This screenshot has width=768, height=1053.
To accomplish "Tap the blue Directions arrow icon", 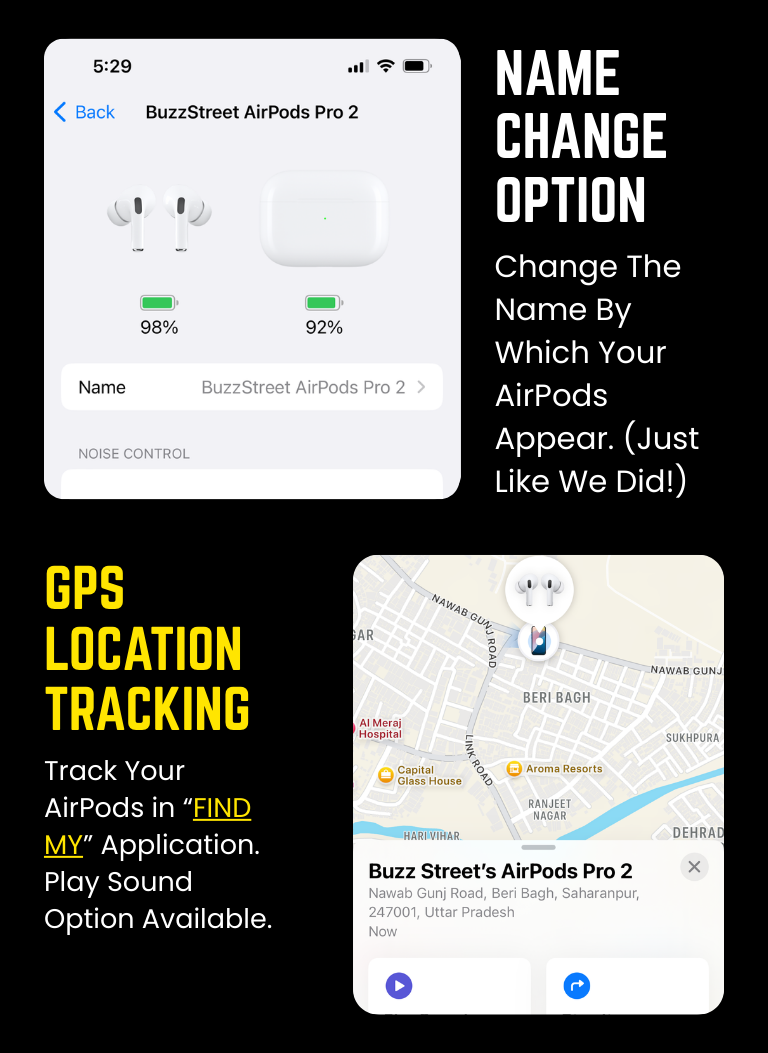I will pos(577,986).
